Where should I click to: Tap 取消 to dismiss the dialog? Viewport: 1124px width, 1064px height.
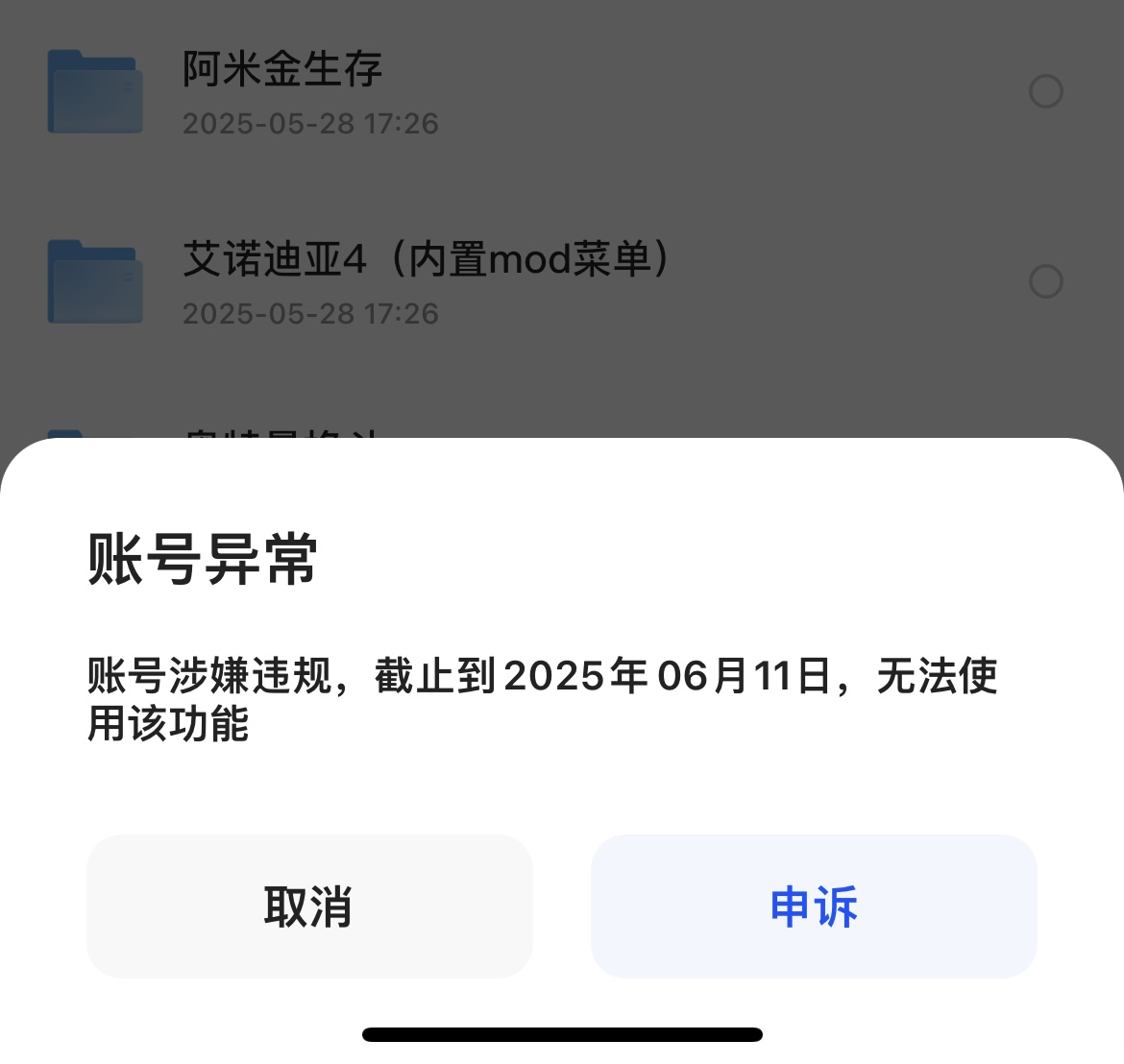click(308, 907)
